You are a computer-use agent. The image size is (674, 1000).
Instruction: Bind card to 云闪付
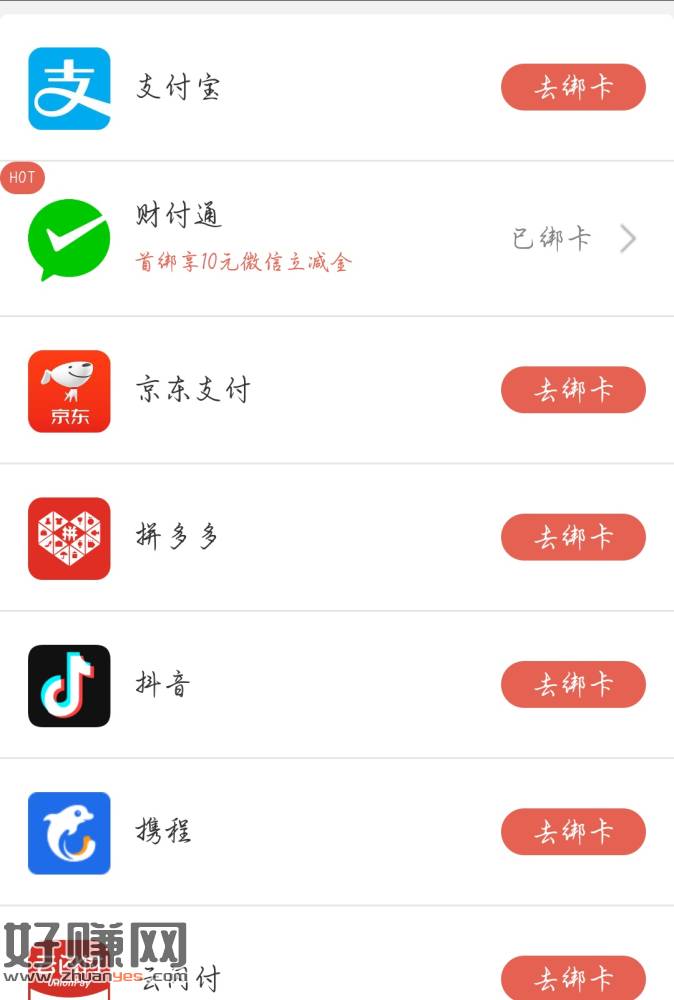point(573,977)
